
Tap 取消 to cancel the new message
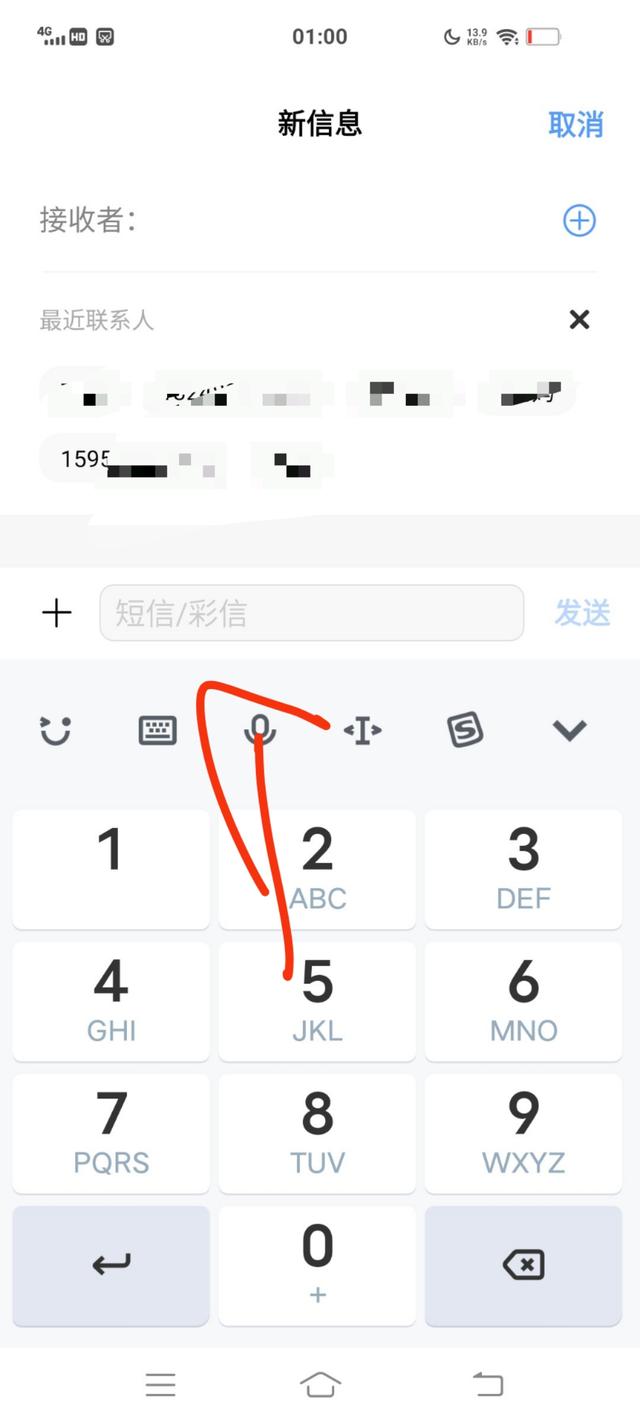tap(576, 124)
